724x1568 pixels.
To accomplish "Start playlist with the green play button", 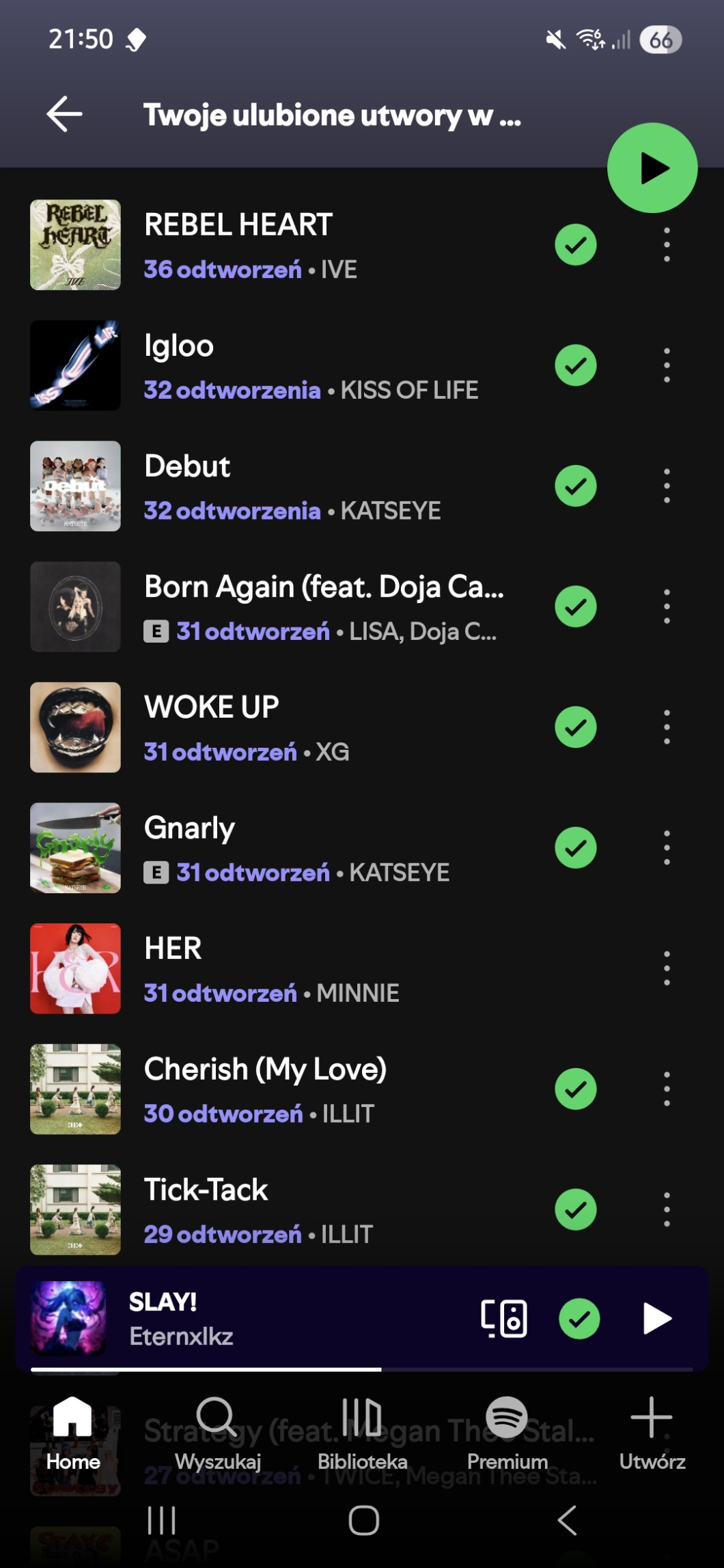I will (652, 168).
